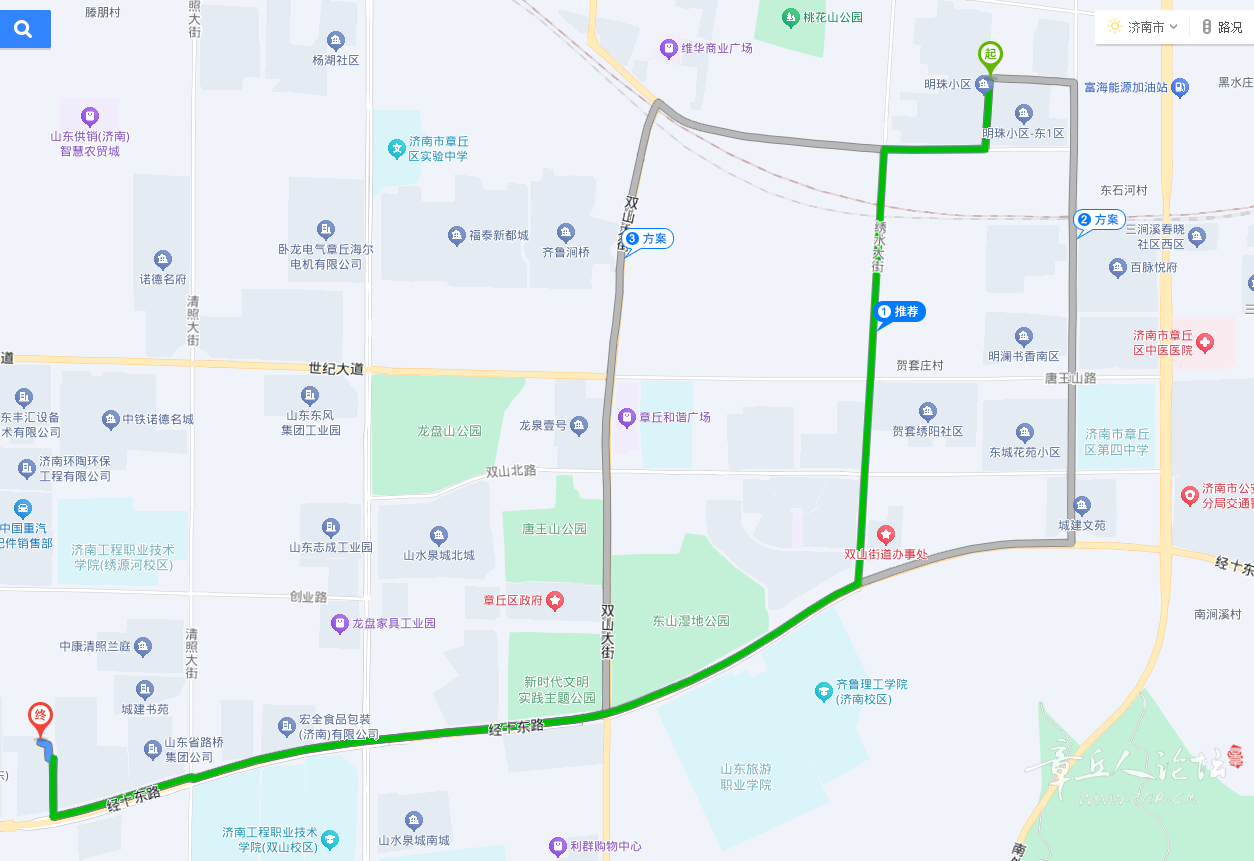The width and height of the screenshot is (1254, 861).
Task: Select the 富海能源加油站 gas station marker
Action: click(1180, 87)
